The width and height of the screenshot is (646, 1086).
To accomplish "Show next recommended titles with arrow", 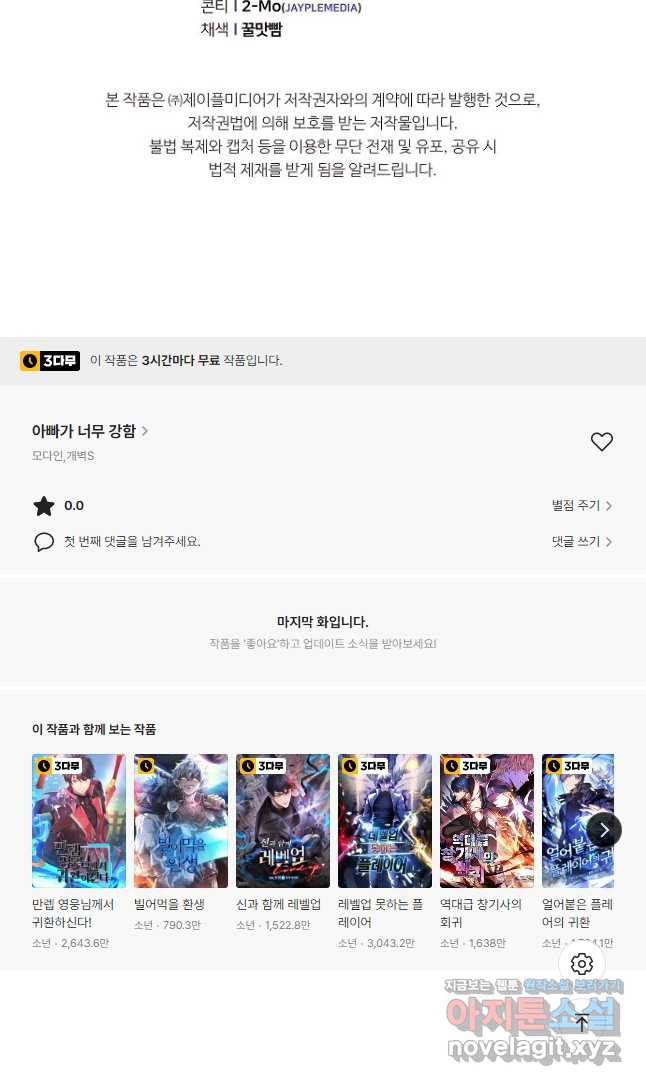I will tap(604, 830).
